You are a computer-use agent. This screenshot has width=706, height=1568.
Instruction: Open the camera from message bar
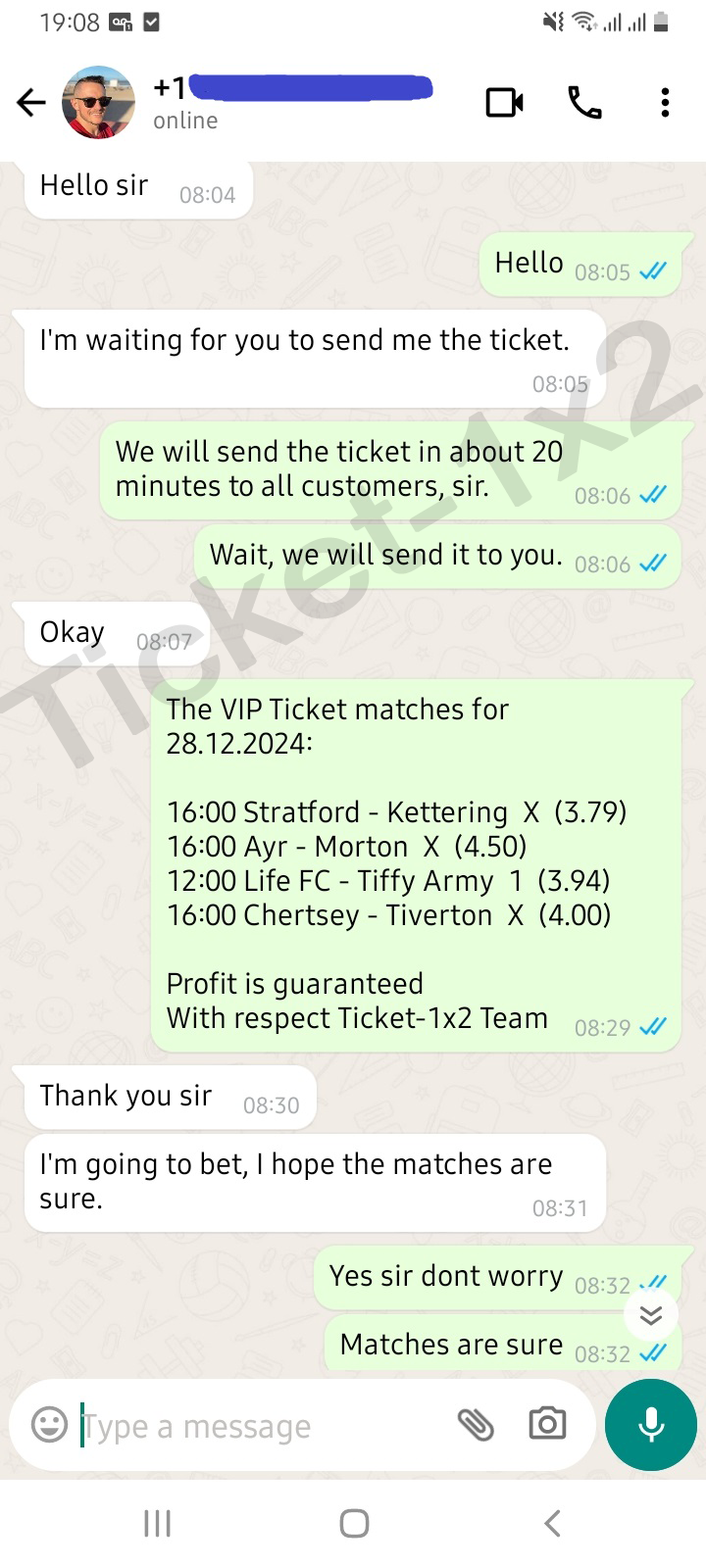point(547,1424)
